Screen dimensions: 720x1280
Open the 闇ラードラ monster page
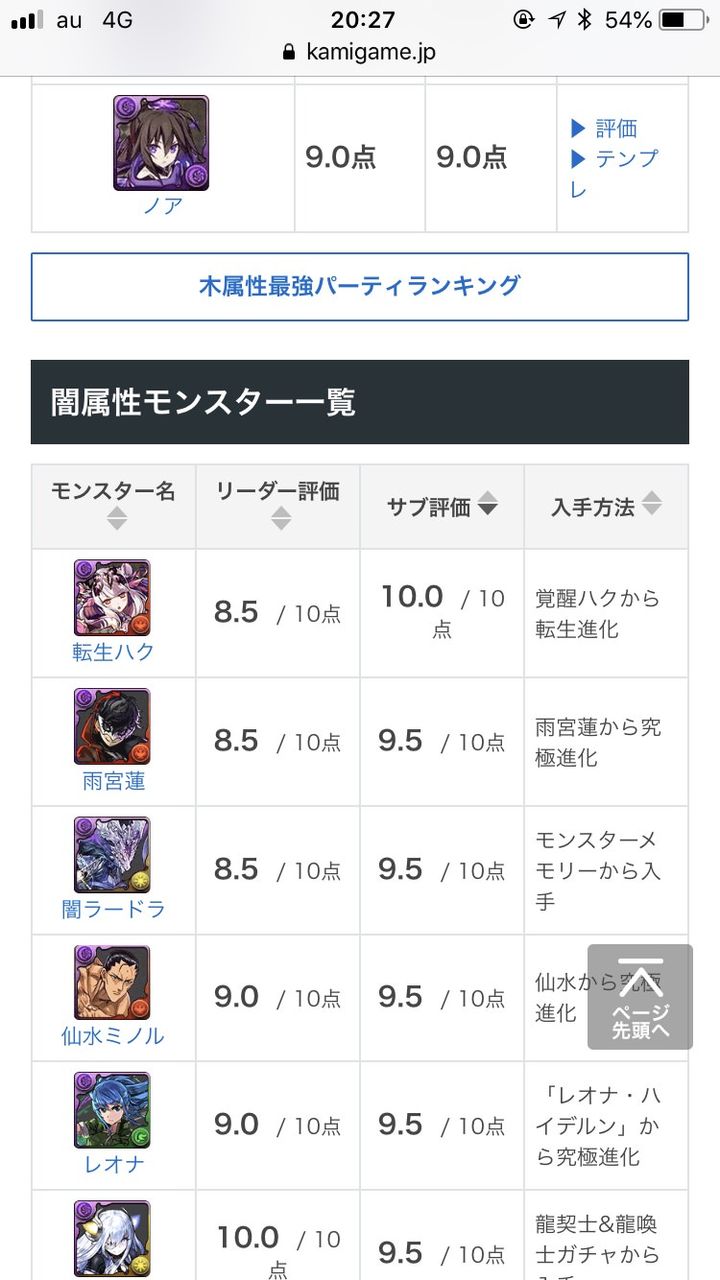pos(113,908)
